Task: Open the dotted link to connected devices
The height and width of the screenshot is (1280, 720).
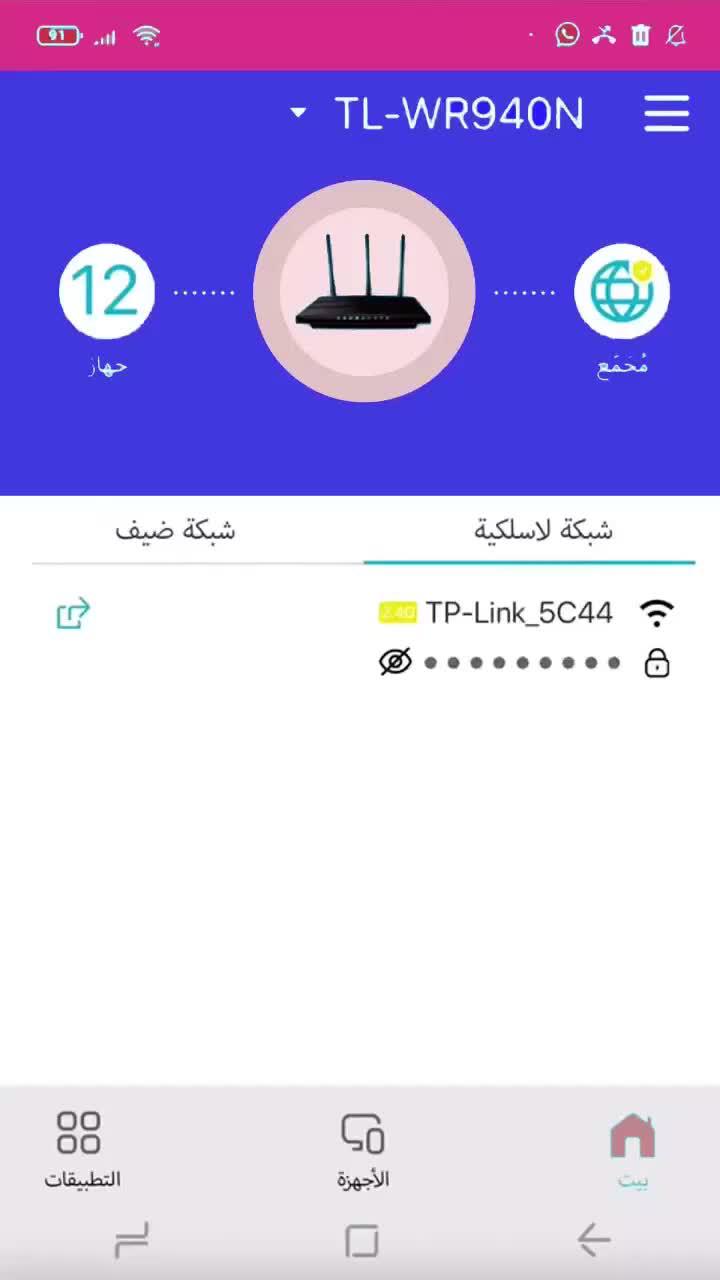Action: coord(204,290)
